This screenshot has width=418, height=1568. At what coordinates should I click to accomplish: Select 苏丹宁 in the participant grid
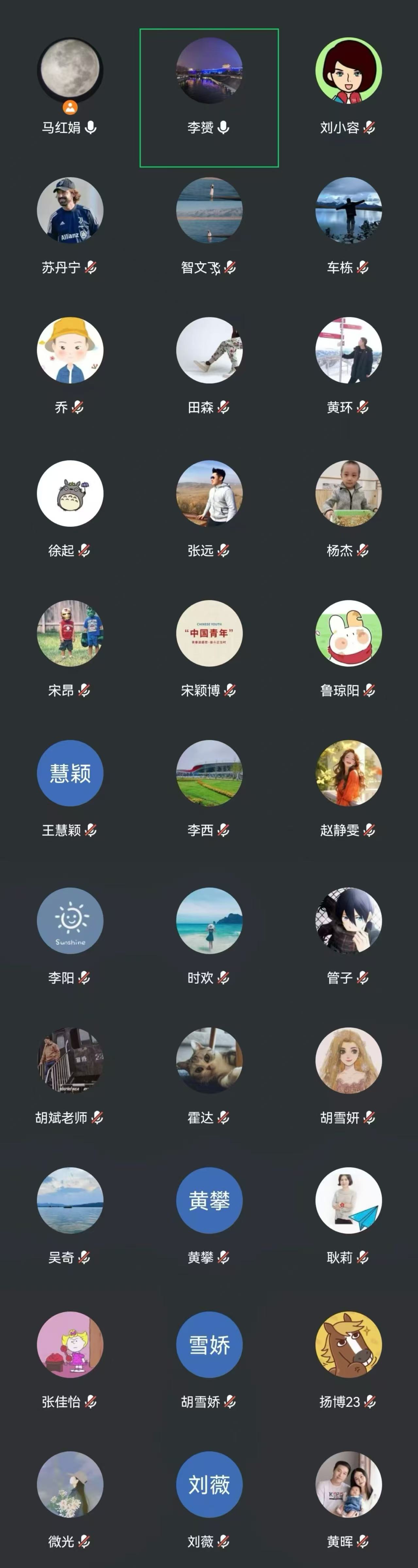tap(70, 211)
